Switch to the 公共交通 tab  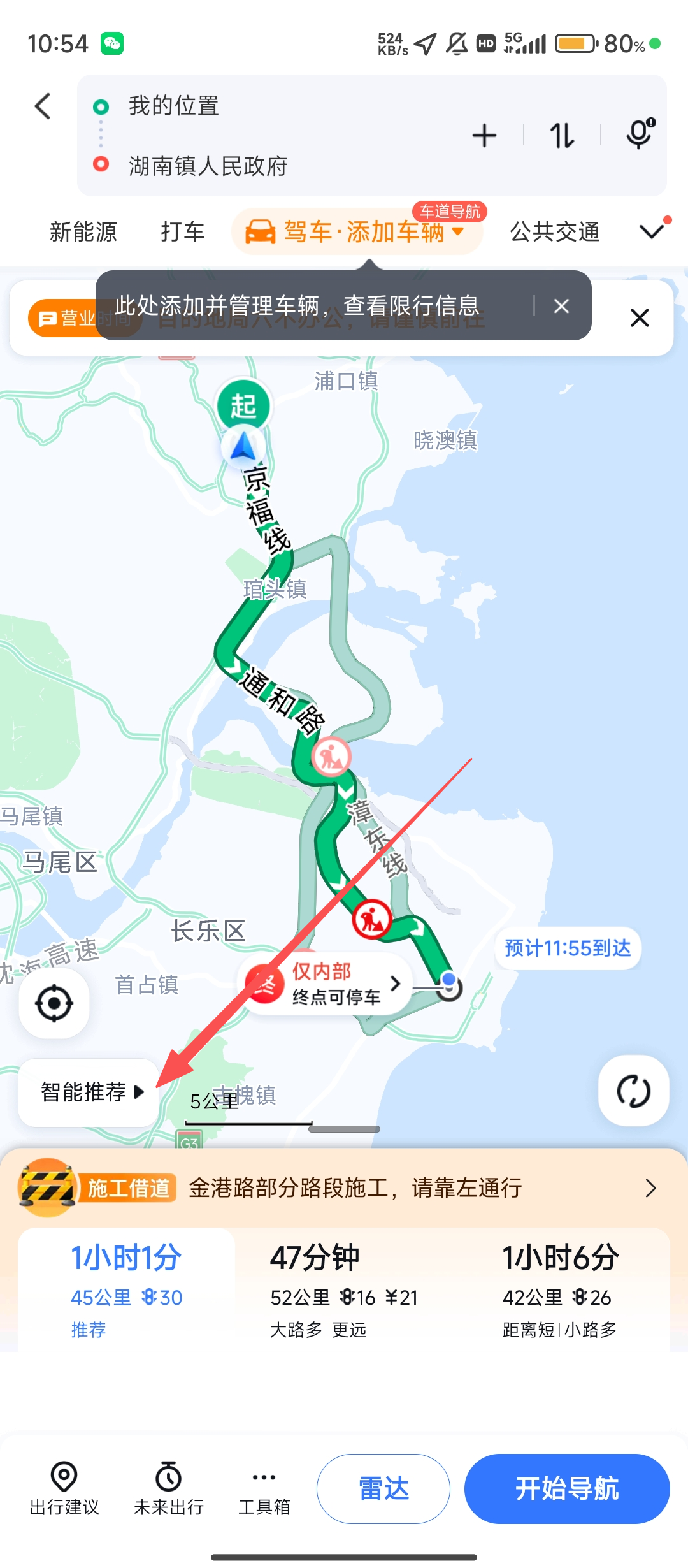point(555,232)
